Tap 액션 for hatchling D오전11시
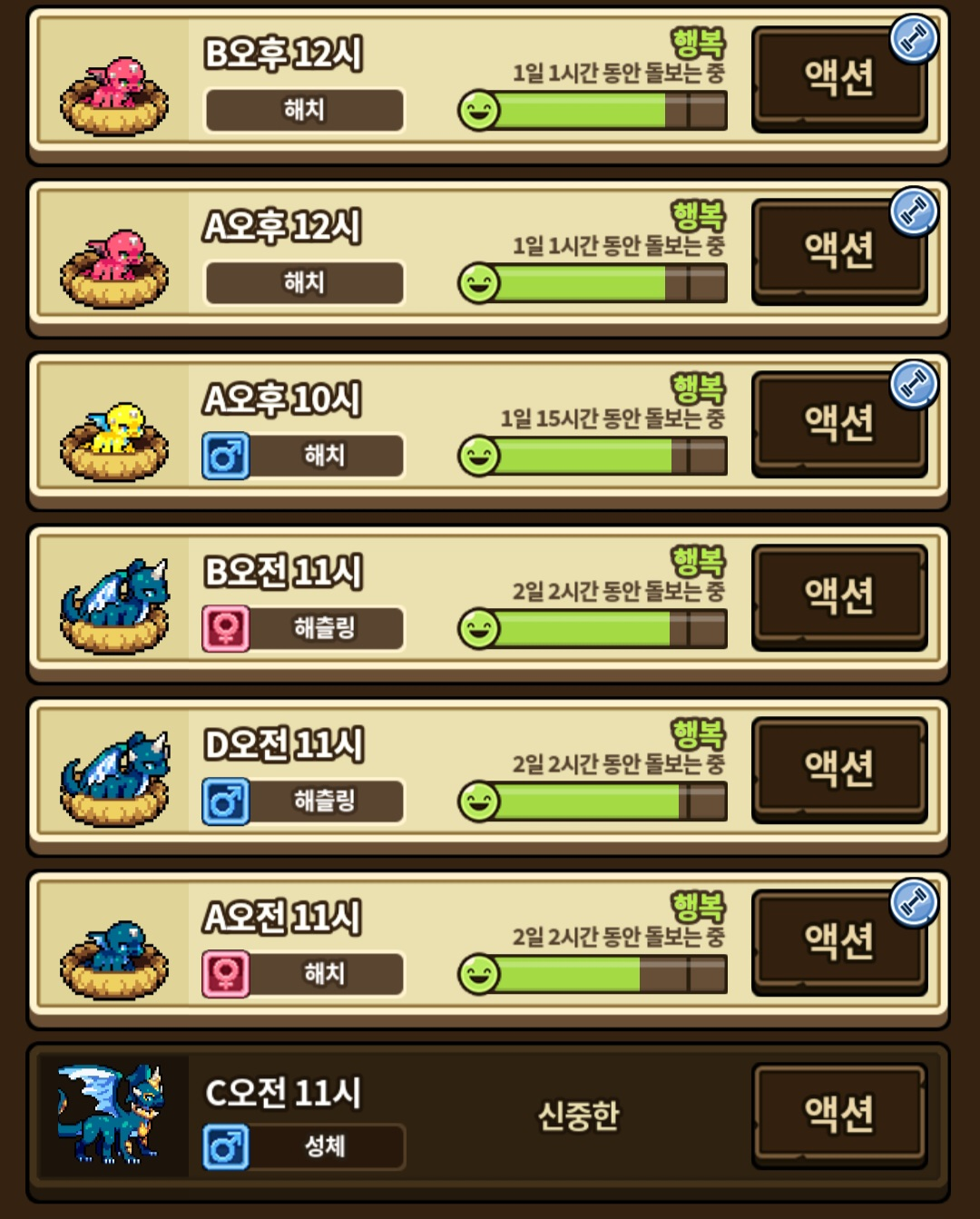The image size is (980, 1219). click(839, 769)
